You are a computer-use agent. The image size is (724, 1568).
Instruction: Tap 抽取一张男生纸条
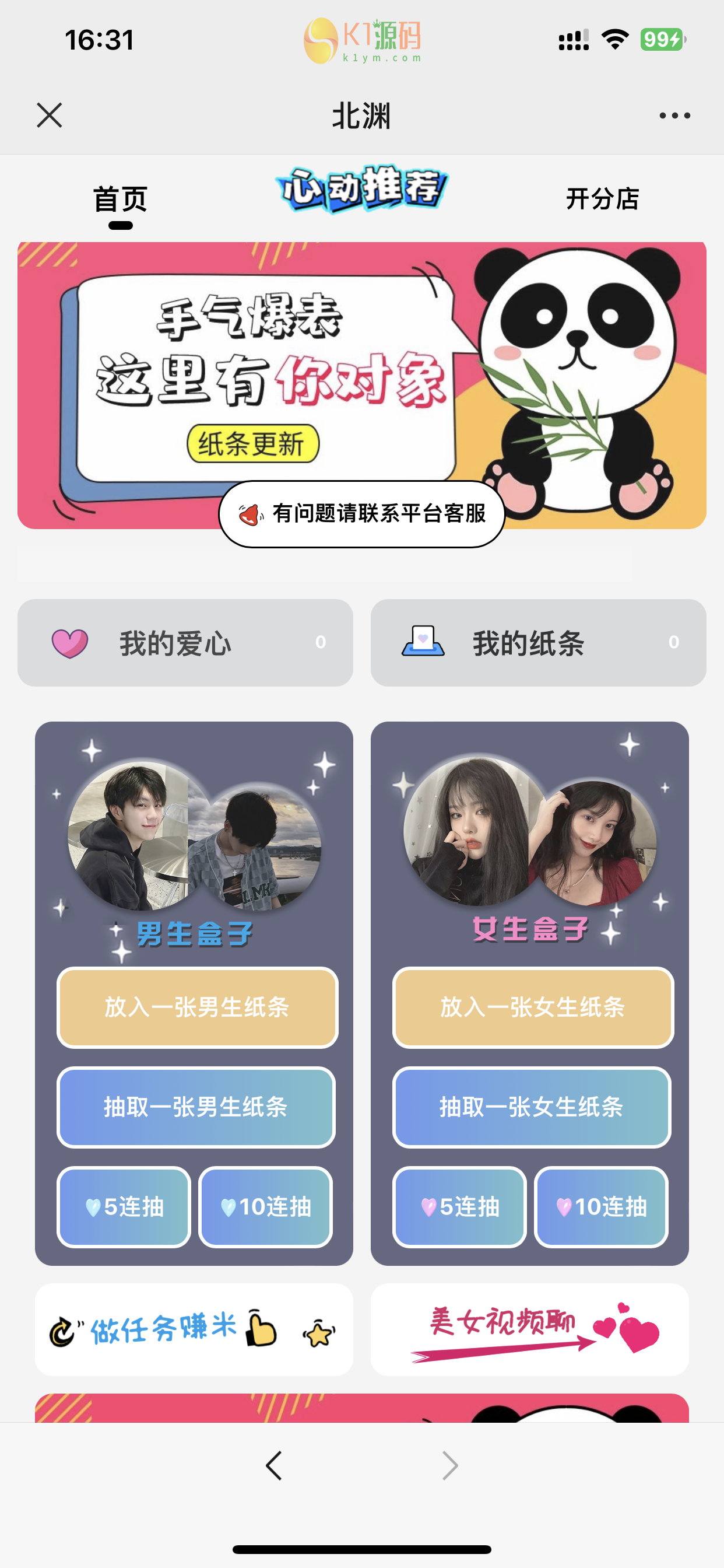(196, 1107)
